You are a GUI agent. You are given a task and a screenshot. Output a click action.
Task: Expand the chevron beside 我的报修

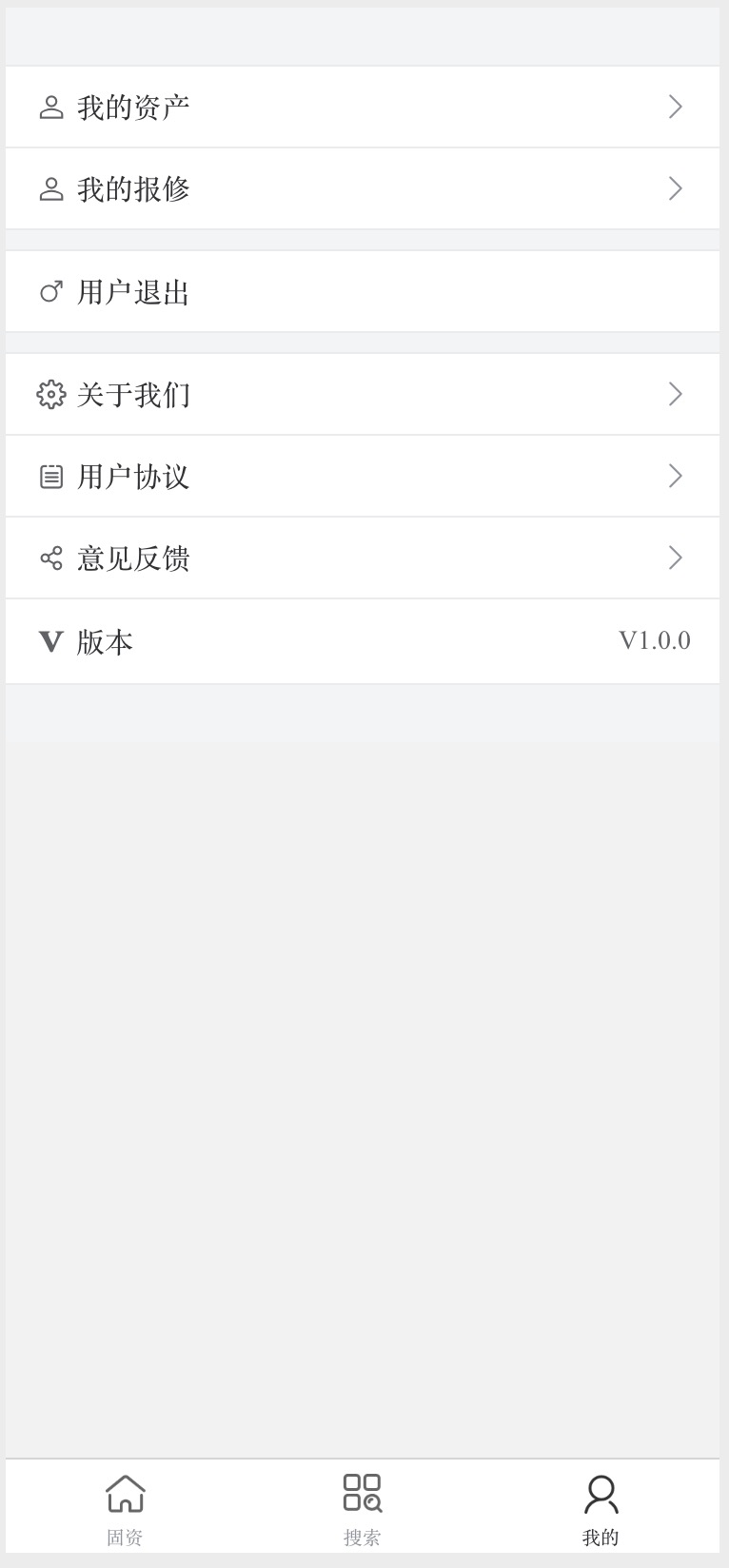point(676,188)
